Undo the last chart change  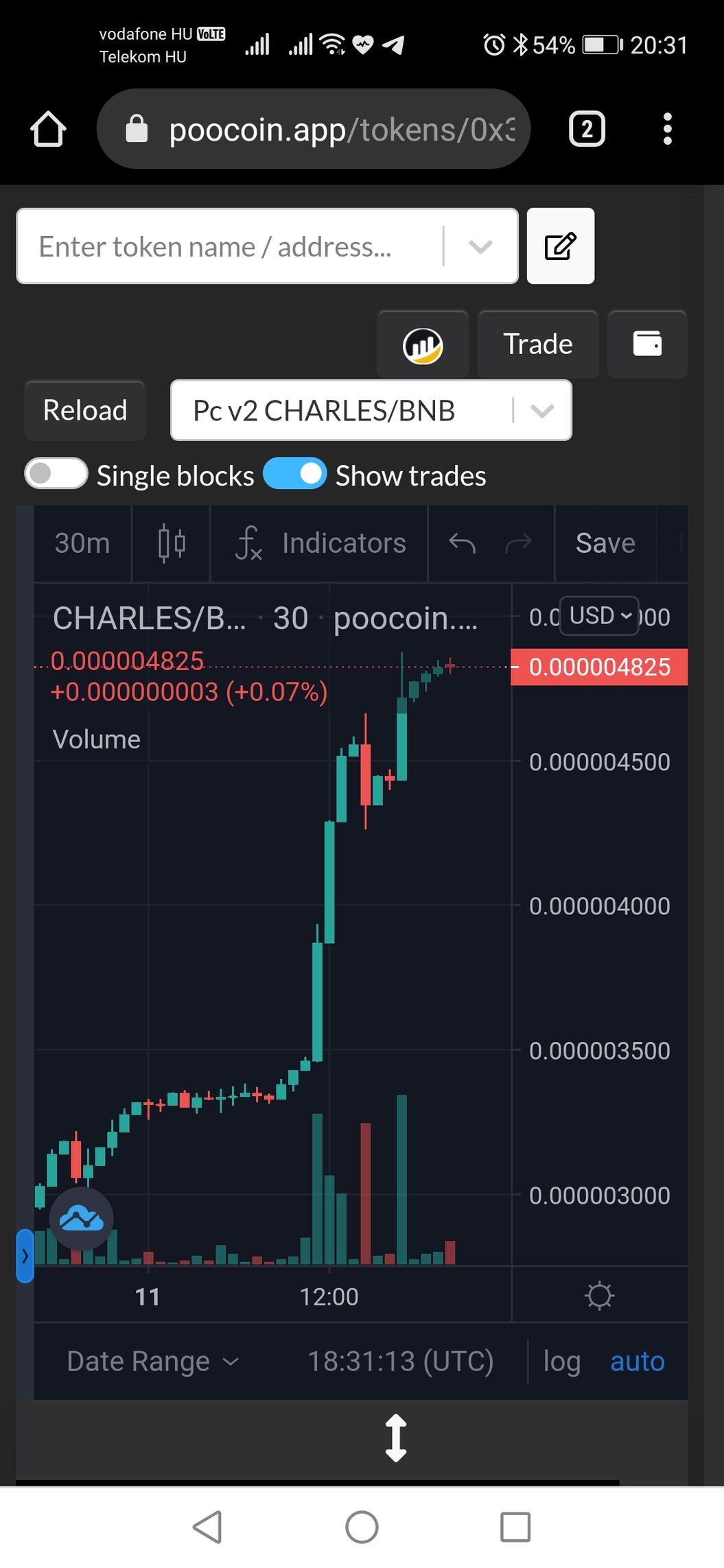pyautogui.click(x=462, y=543)
